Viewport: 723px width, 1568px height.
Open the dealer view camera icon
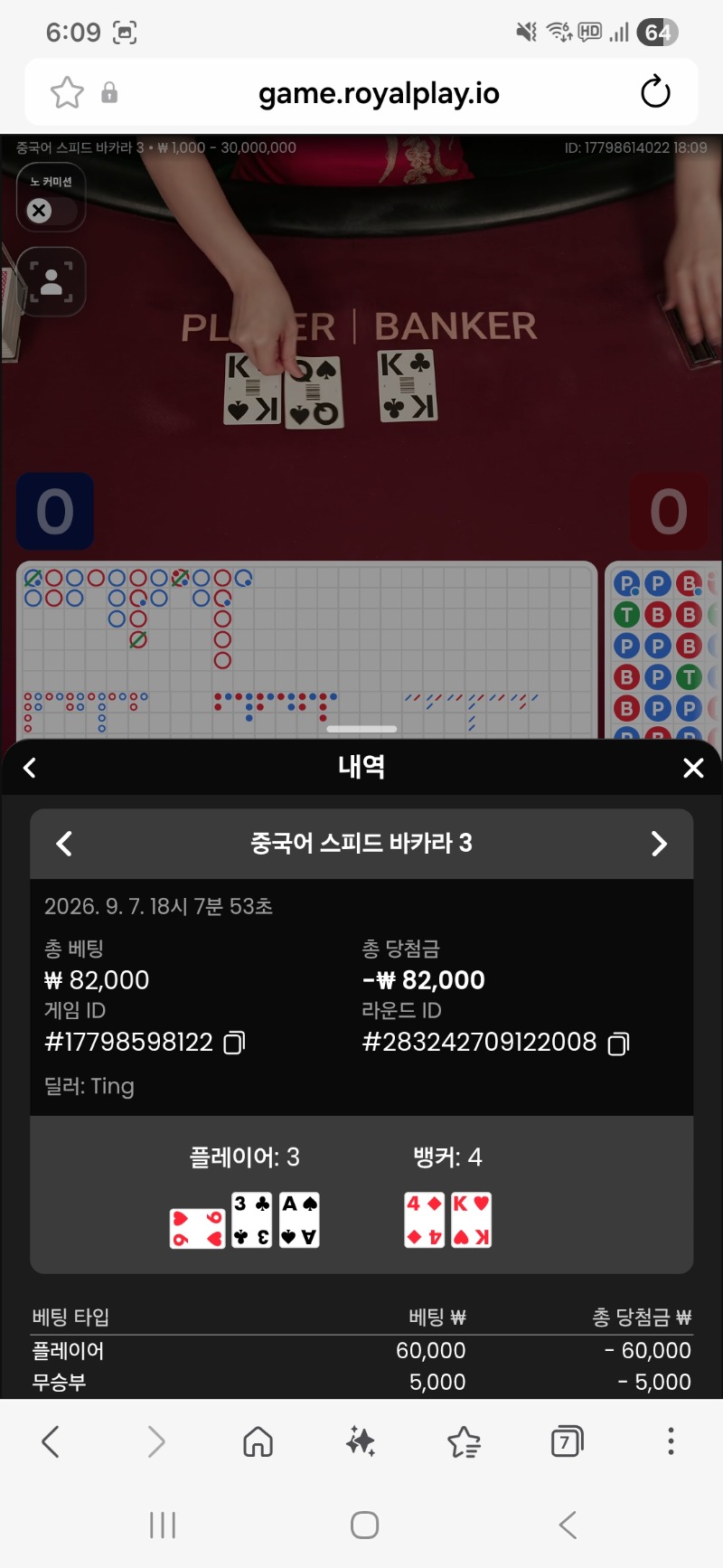pos(52,281)
